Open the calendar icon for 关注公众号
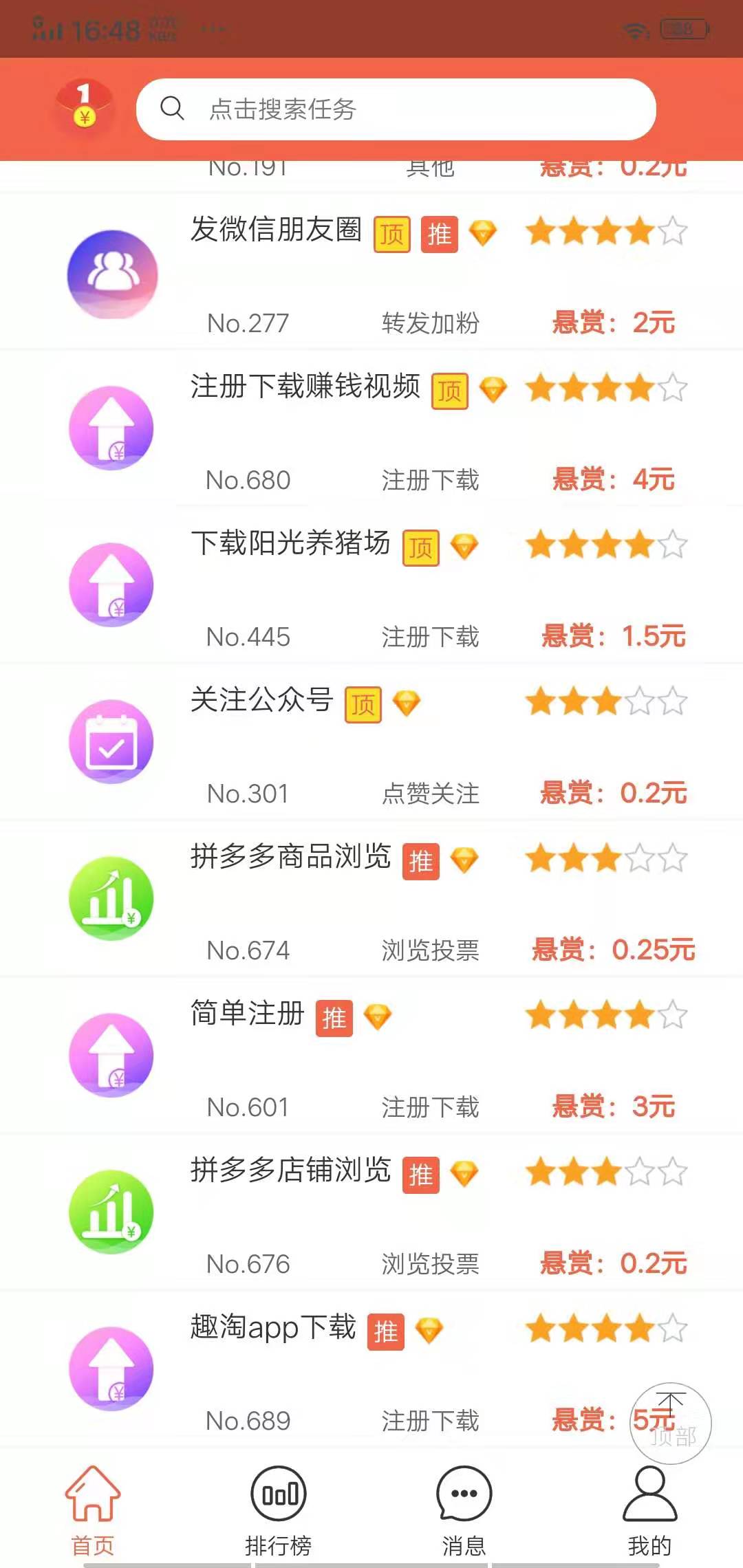This screenshot has width=743, height=1568. [112, 741]
